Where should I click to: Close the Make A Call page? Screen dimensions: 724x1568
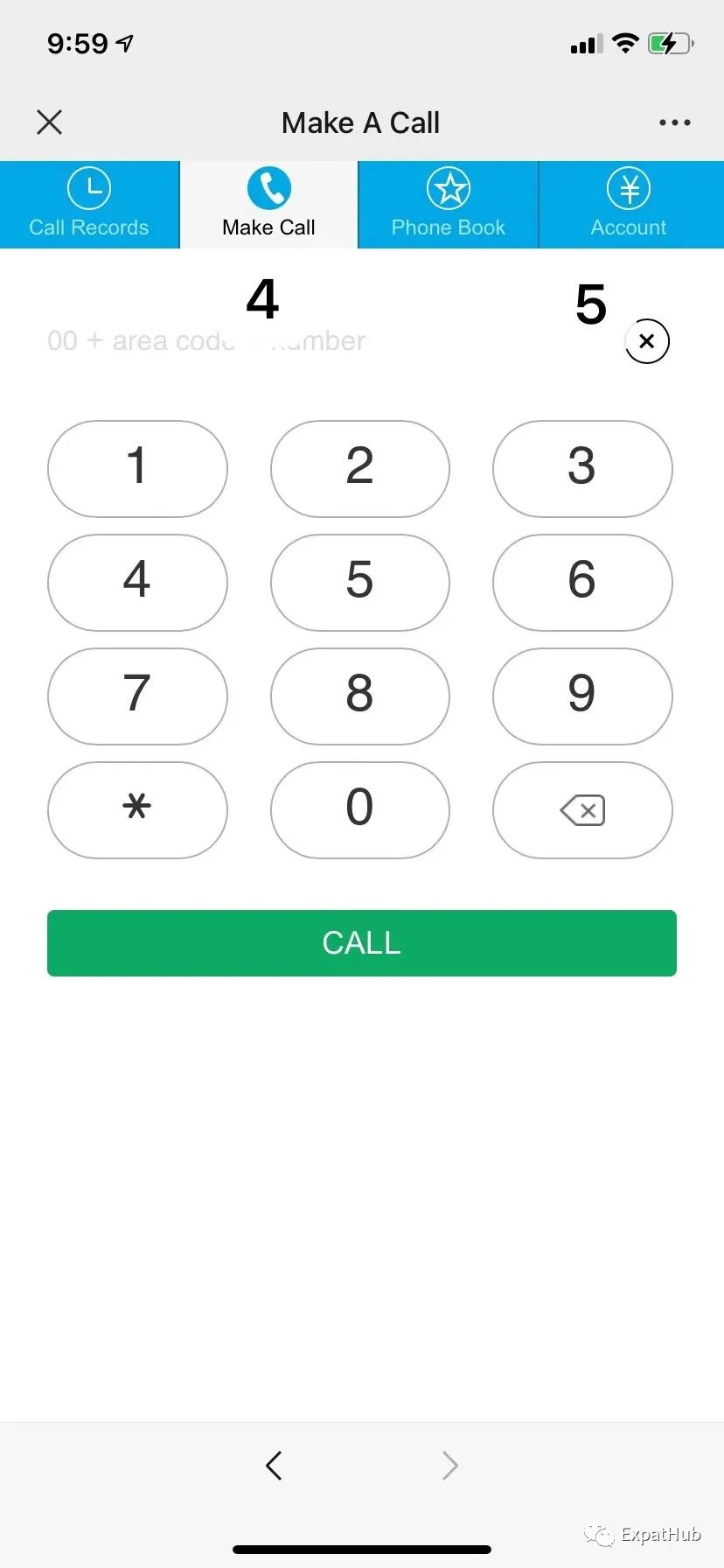click(50, 122)
